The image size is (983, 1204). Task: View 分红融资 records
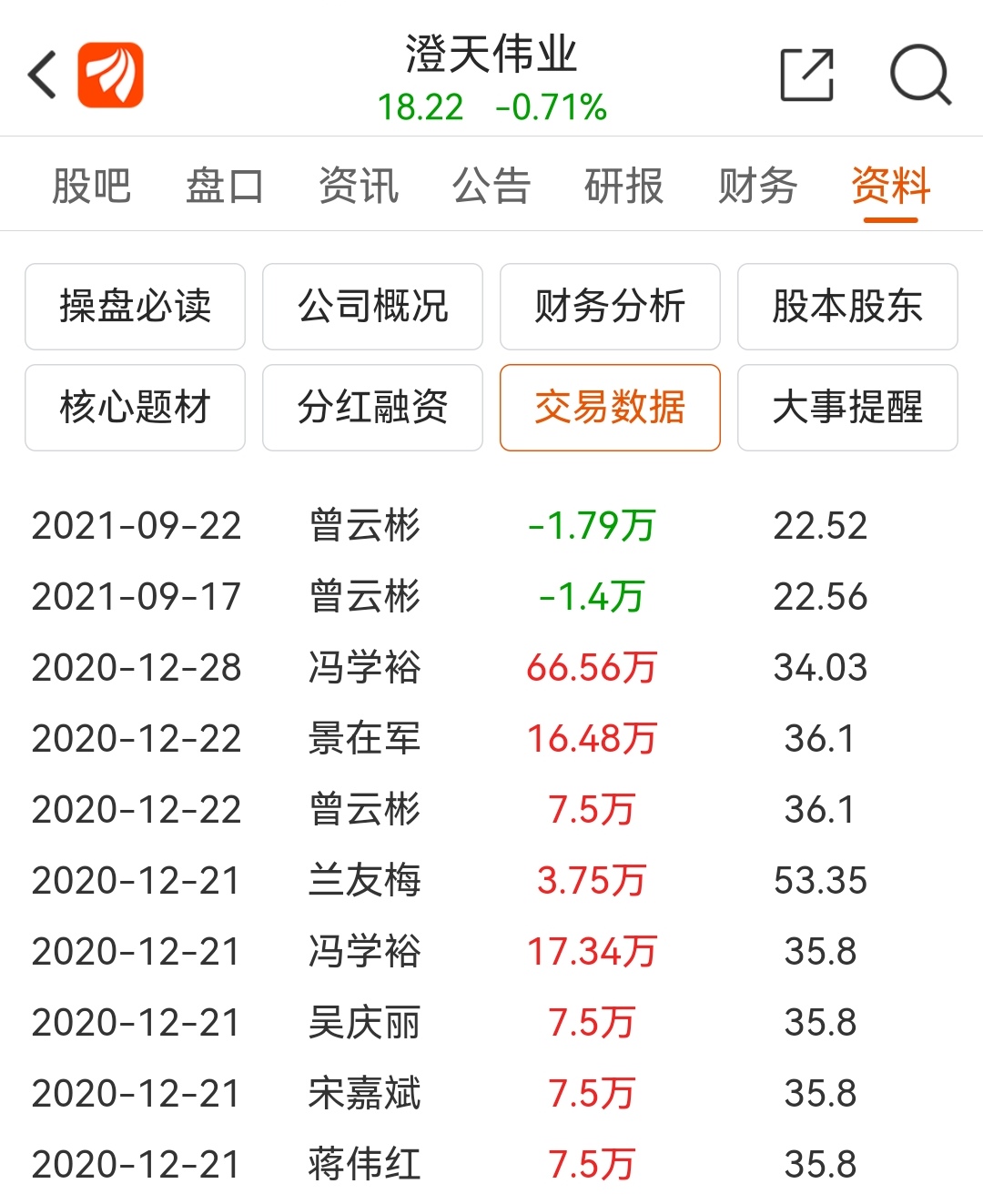point(372,408)
